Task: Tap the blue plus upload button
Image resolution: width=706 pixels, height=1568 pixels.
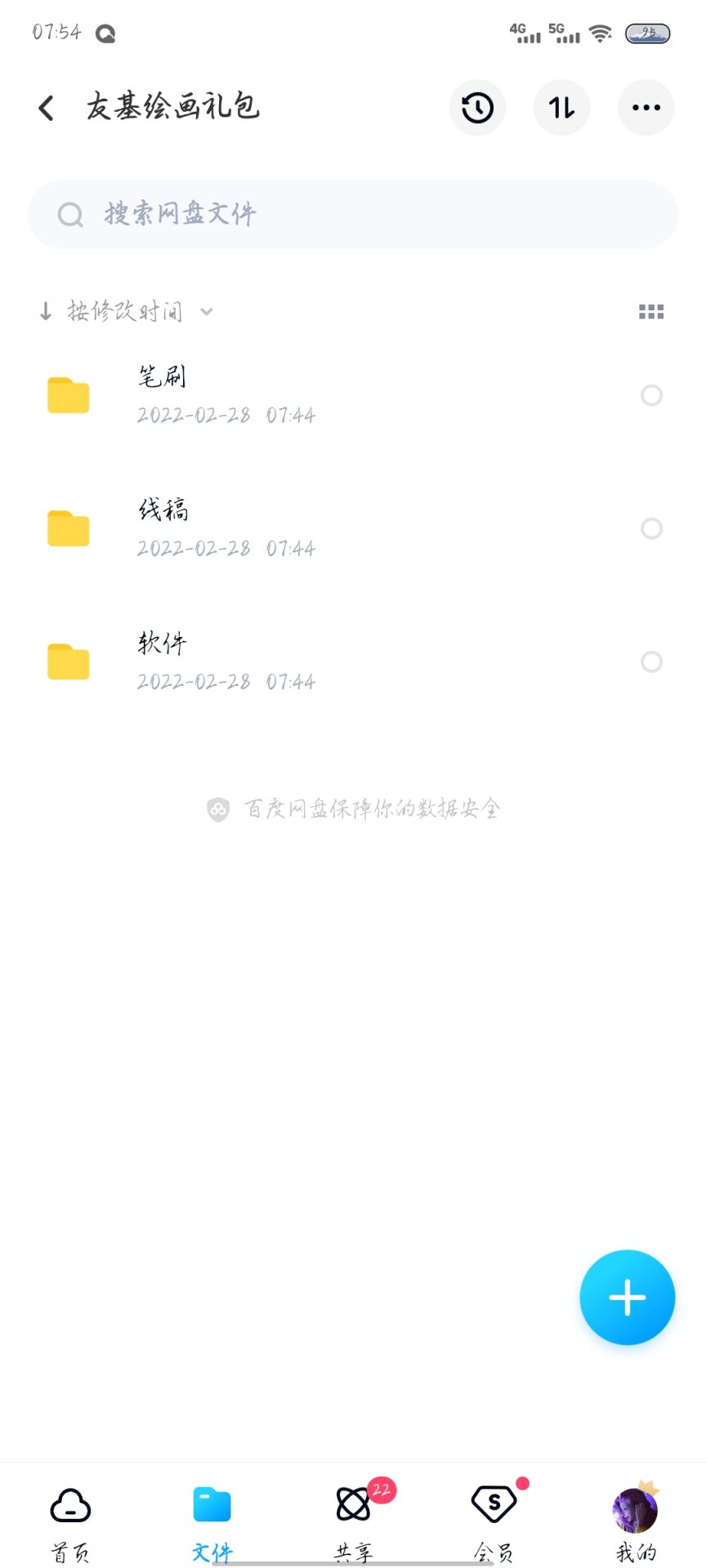Action: 627,1297
